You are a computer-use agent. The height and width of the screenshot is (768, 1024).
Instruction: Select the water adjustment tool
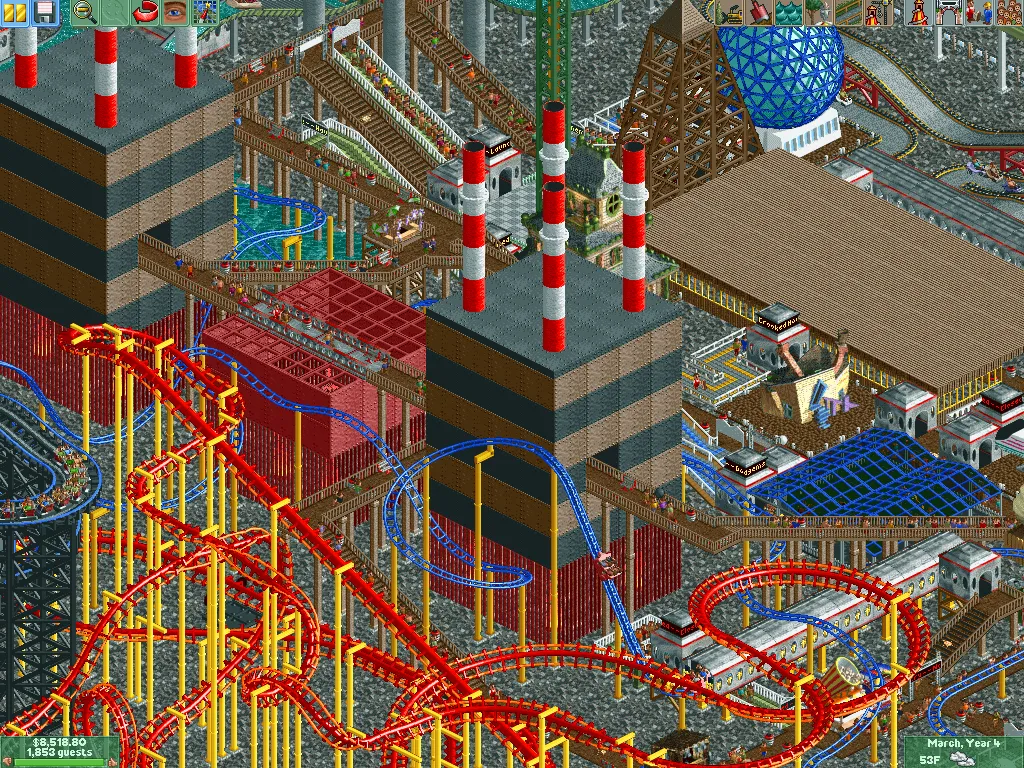tap(789, 12)
